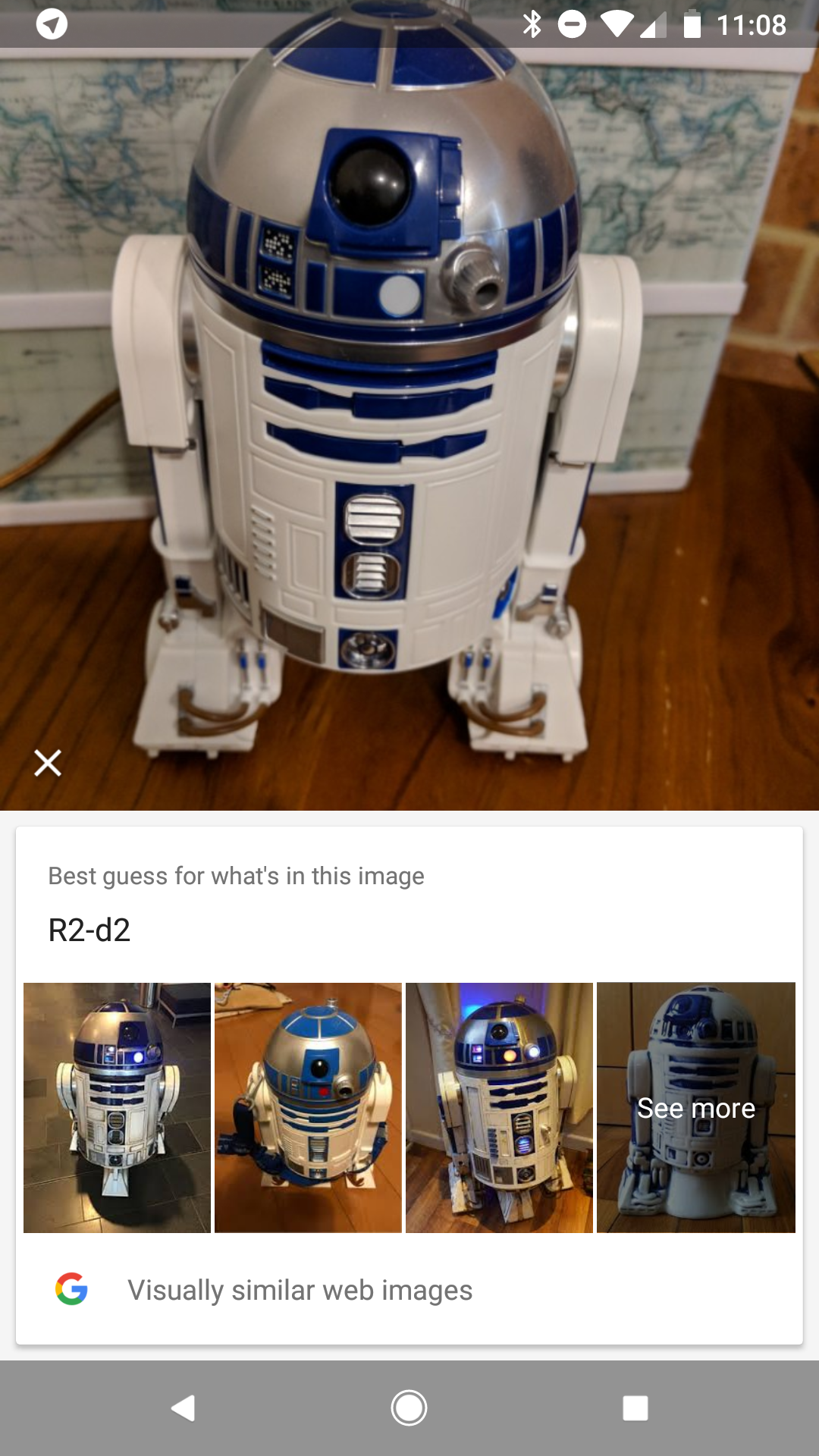Open the first similar R2-D2 thumbnail
The image size is (819, 1456).
[117, 1107]
